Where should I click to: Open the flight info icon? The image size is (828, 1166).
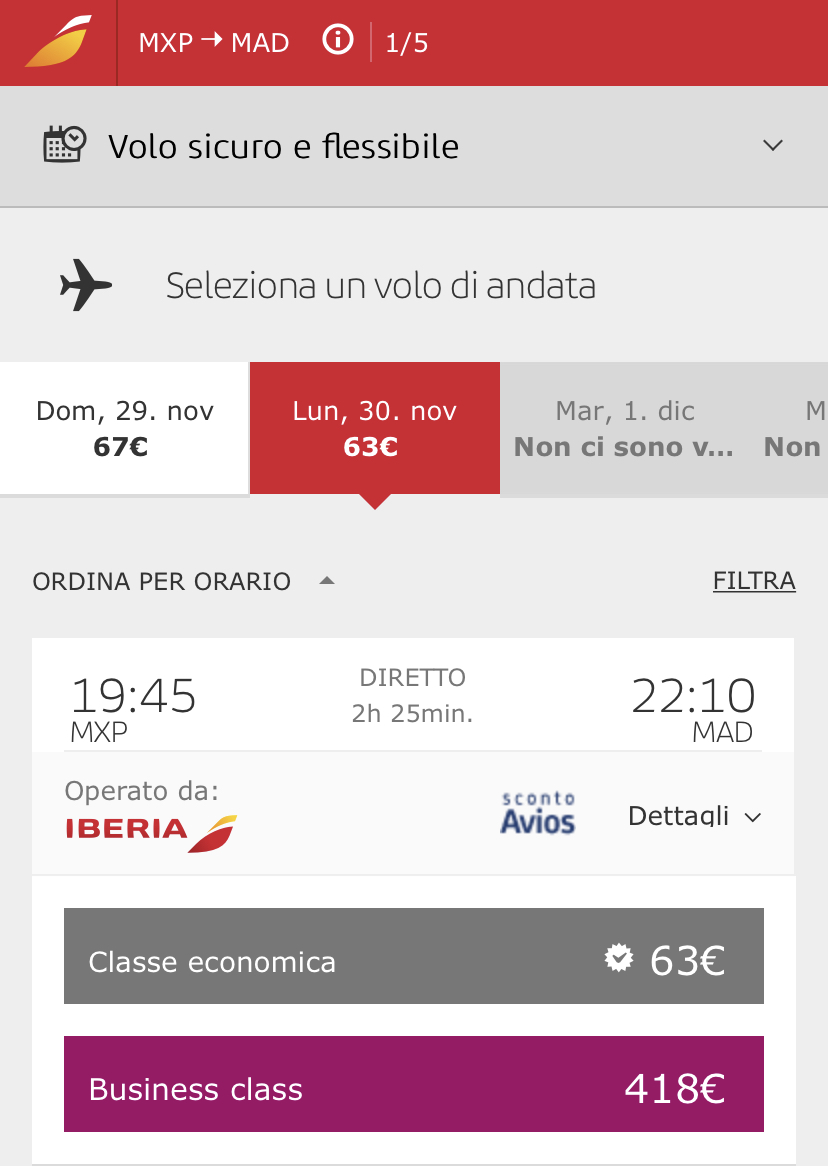click(x=338, y=42)
